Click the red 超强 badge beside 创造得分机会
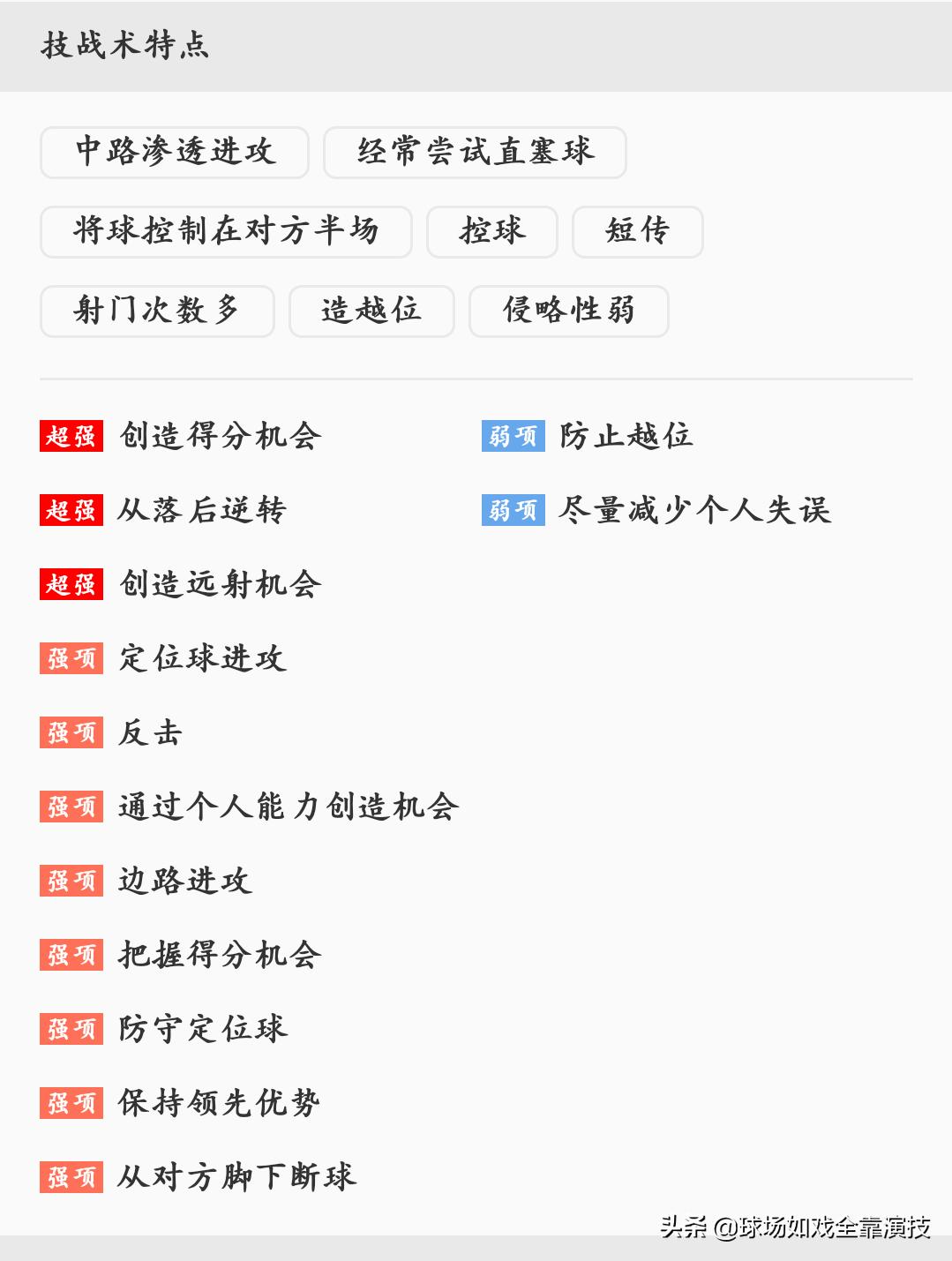 click(71, 436)
